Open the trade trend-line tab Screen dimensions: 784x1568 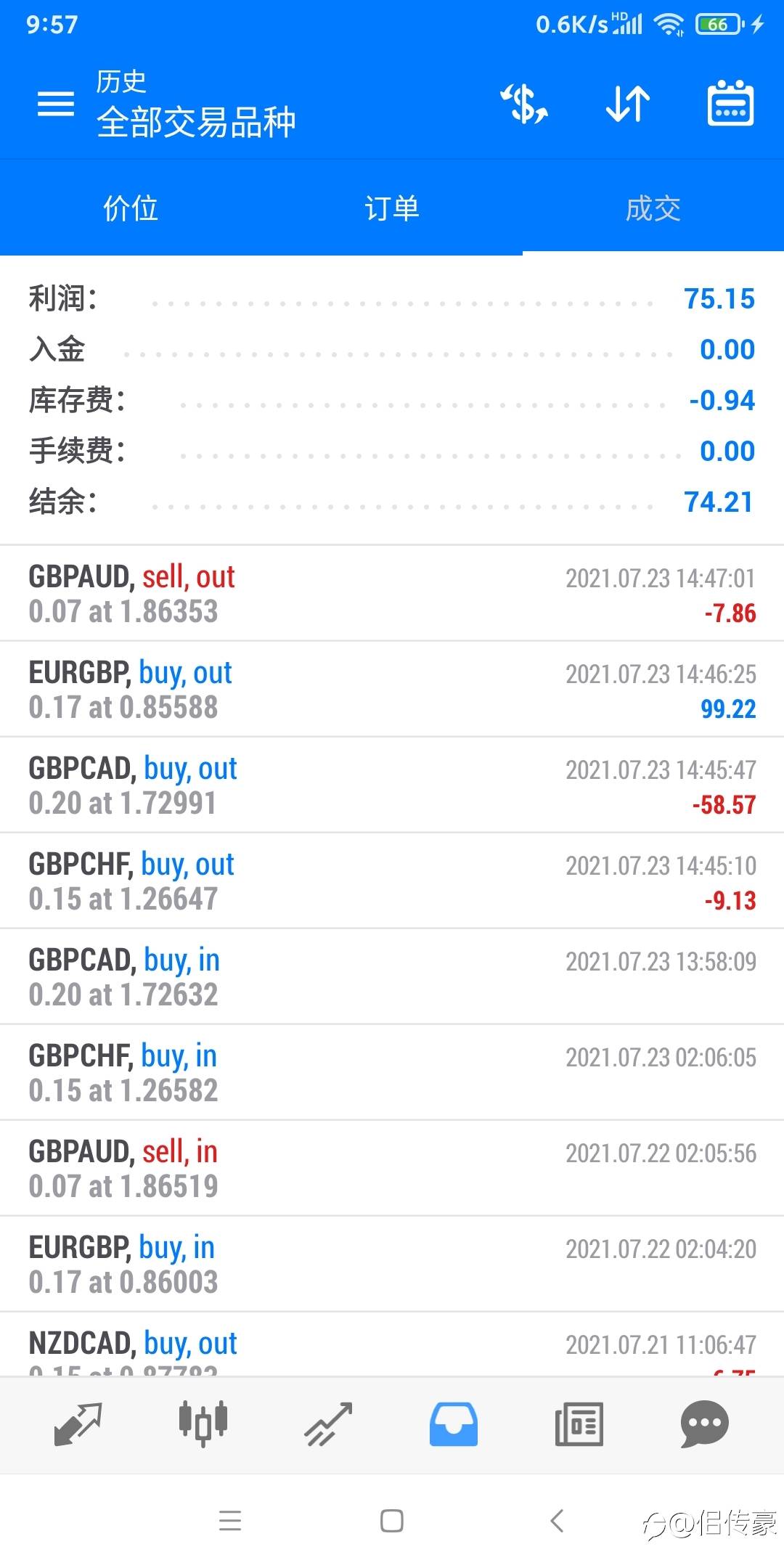click(328, 1424)
